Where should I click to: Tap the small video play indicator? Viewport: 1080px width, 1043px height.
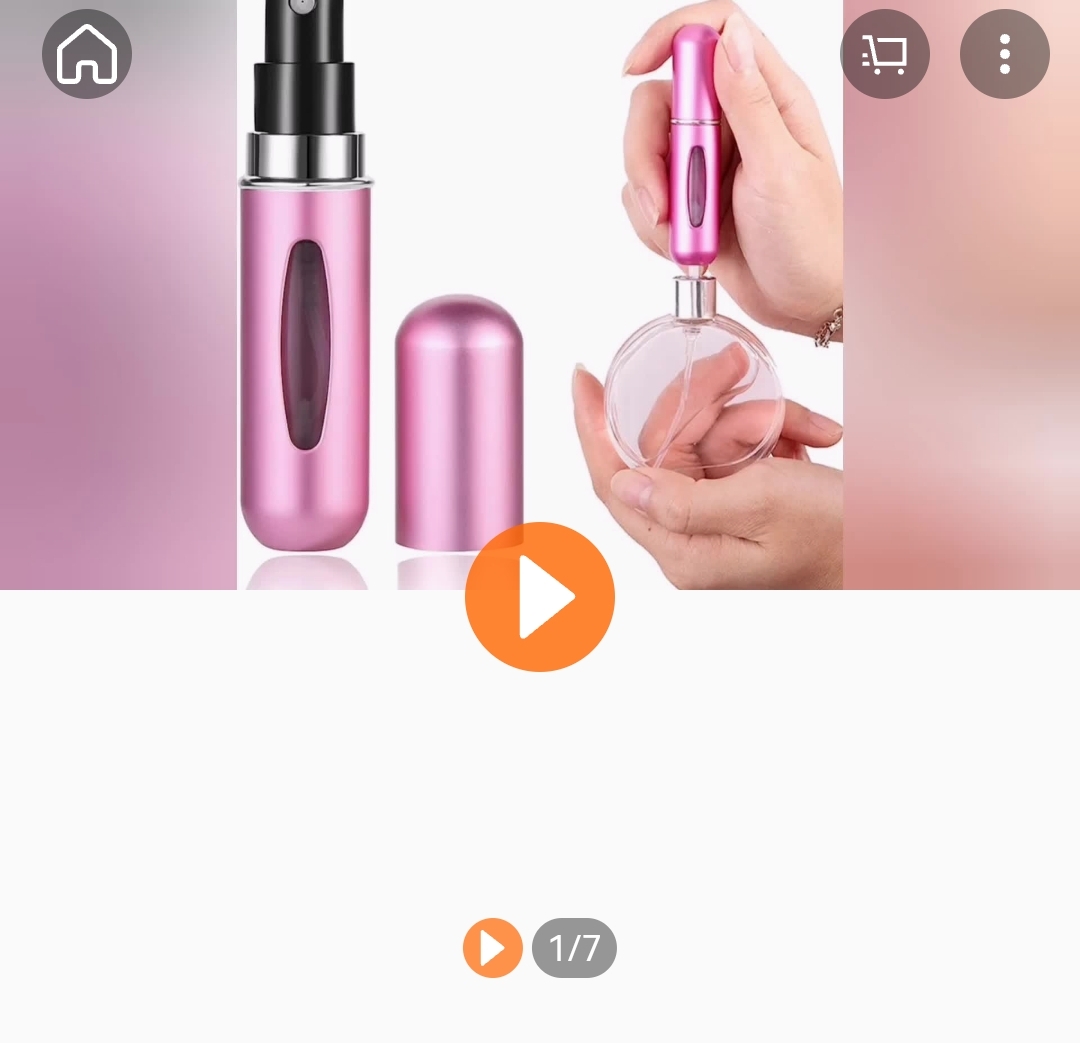pyautogui.click(x=492, y=947)
